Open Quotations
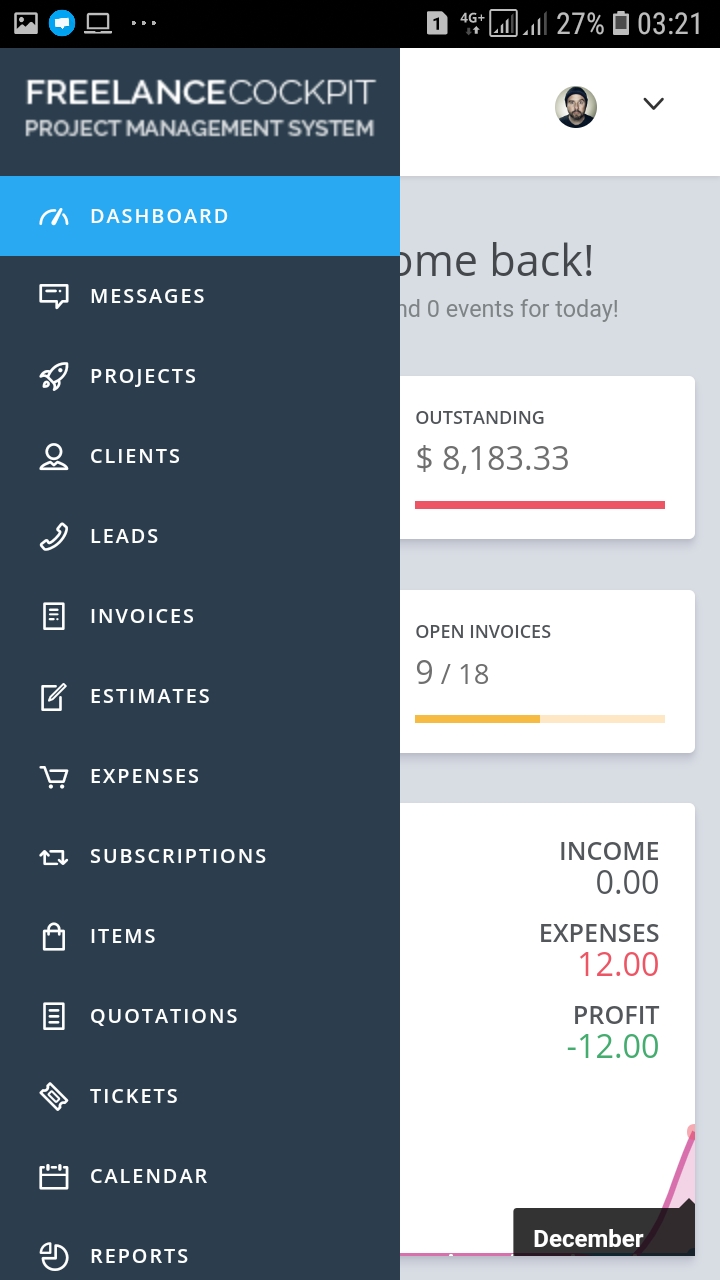Image resolution: width=720 pixels, height=1280 pixels. pyautogui.click(x=164, y=1016)
